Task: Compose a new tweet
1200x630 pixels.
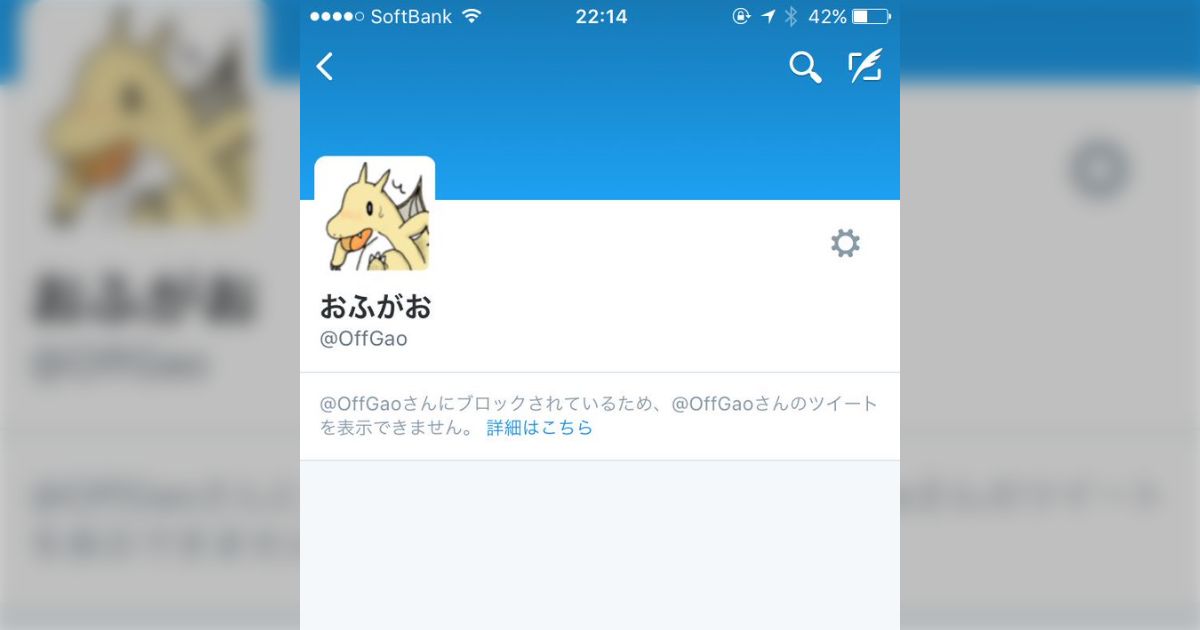Action: click(865, 66)
